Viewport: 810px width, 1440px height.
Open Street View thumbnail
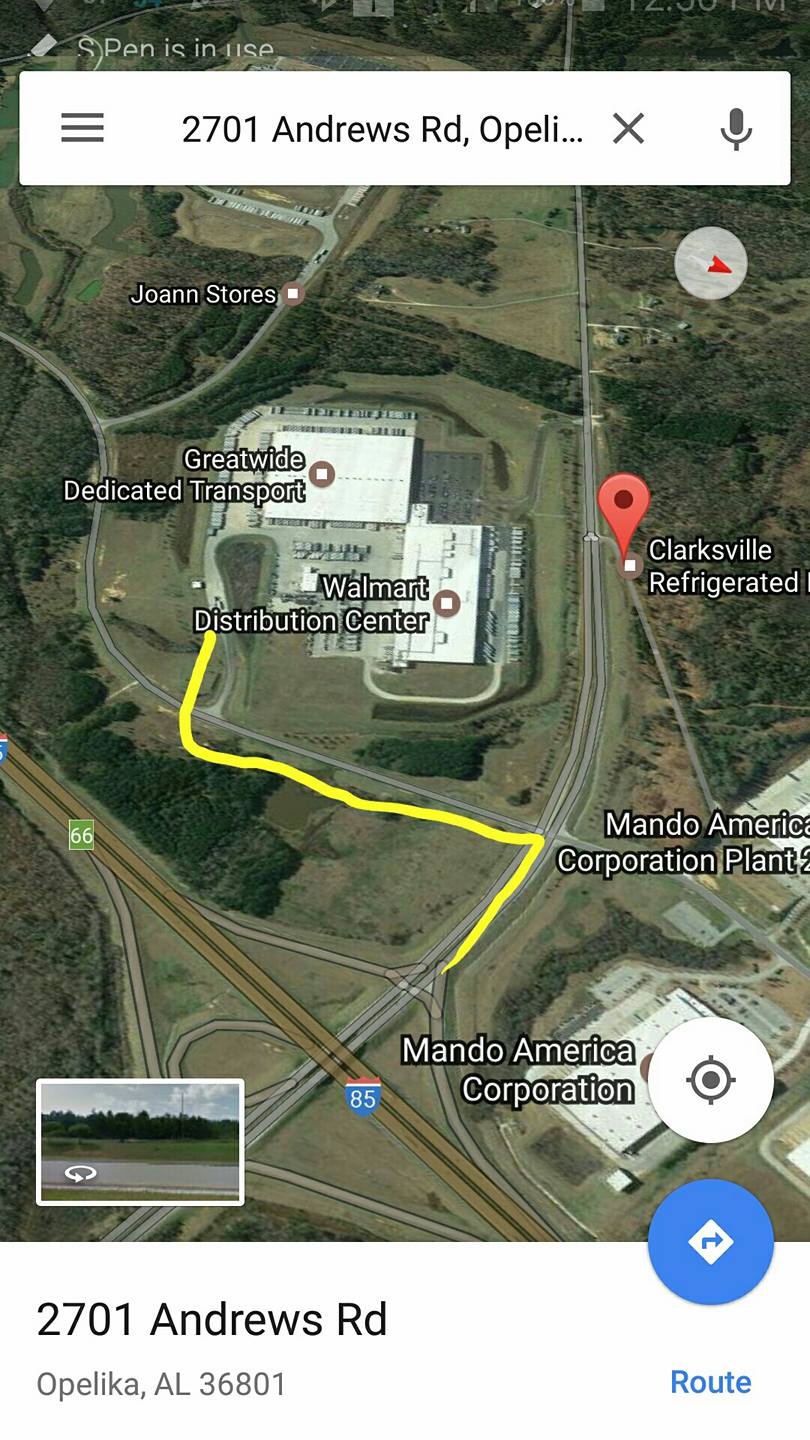point(140,1141)
